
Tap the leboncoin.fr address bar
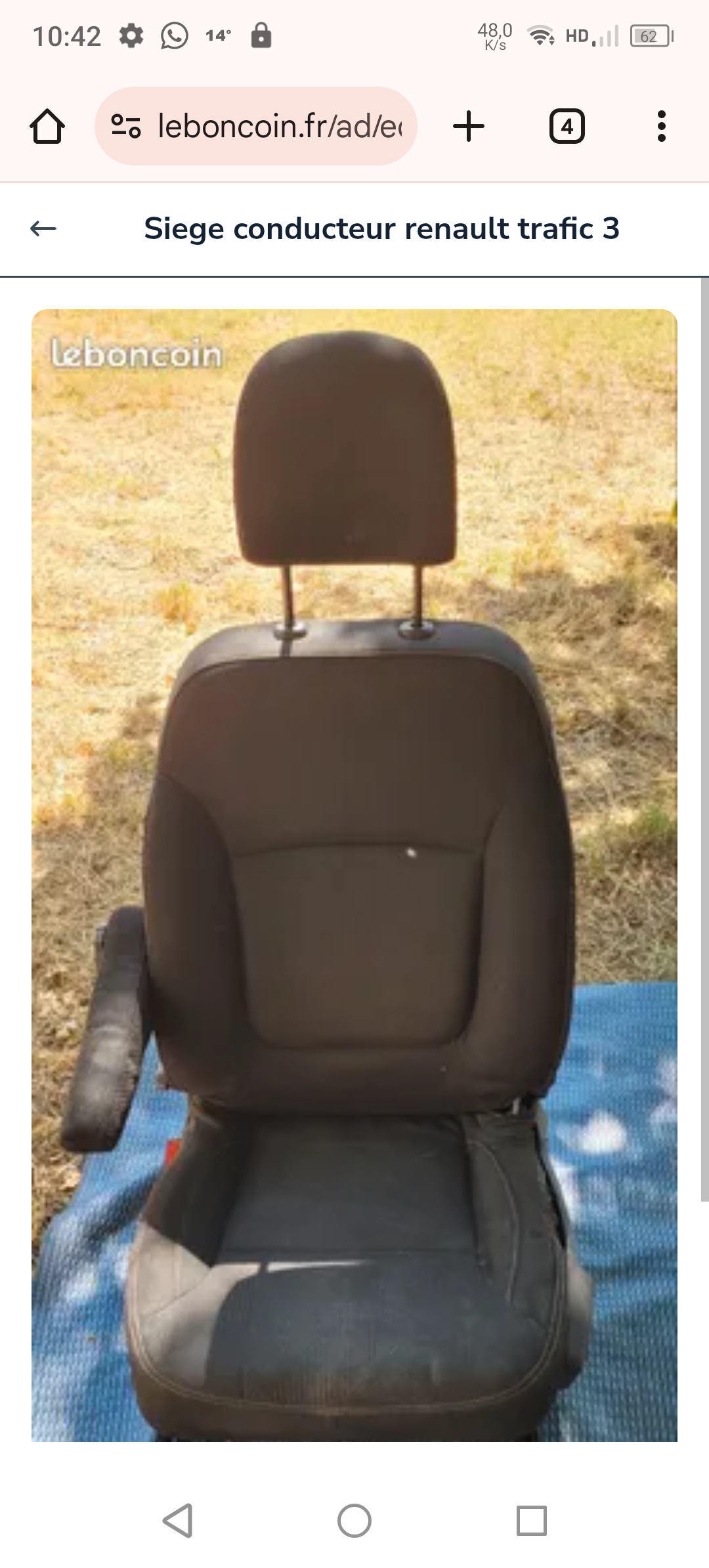(279, 126)
